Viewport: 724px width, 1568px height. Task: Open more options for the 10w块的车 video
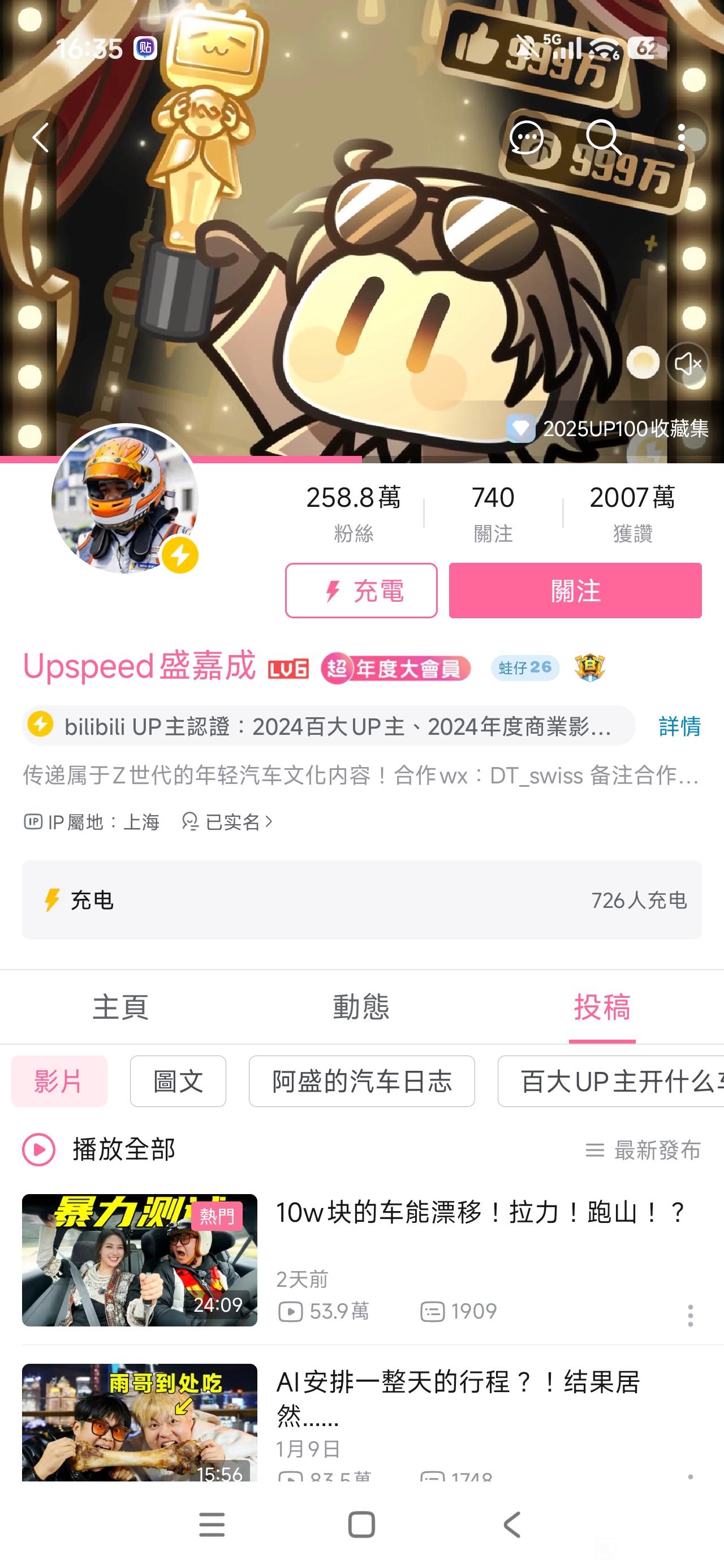[690, 1315]
